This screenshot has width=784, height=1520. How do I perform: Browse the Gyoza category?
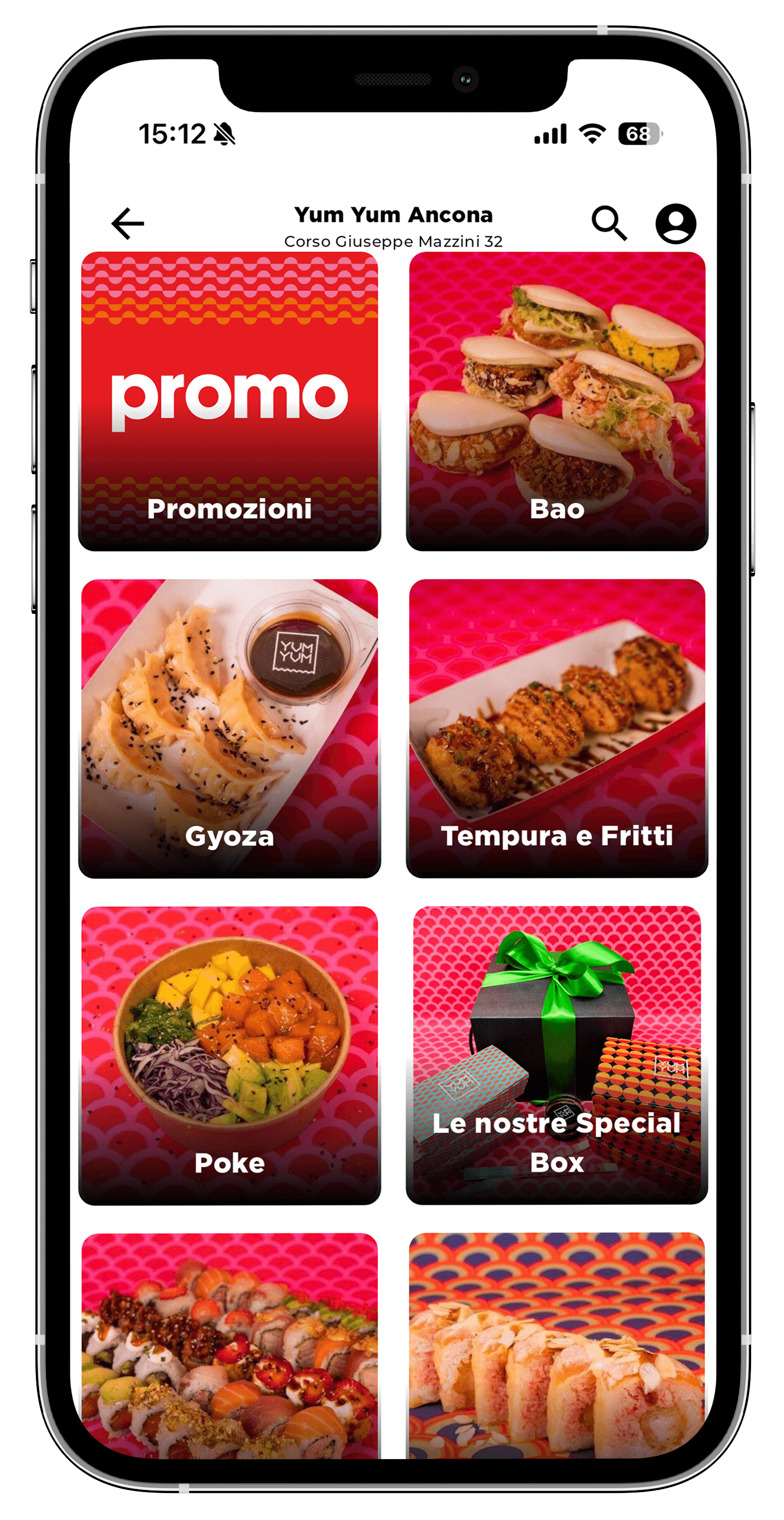[x=230, y=728]
